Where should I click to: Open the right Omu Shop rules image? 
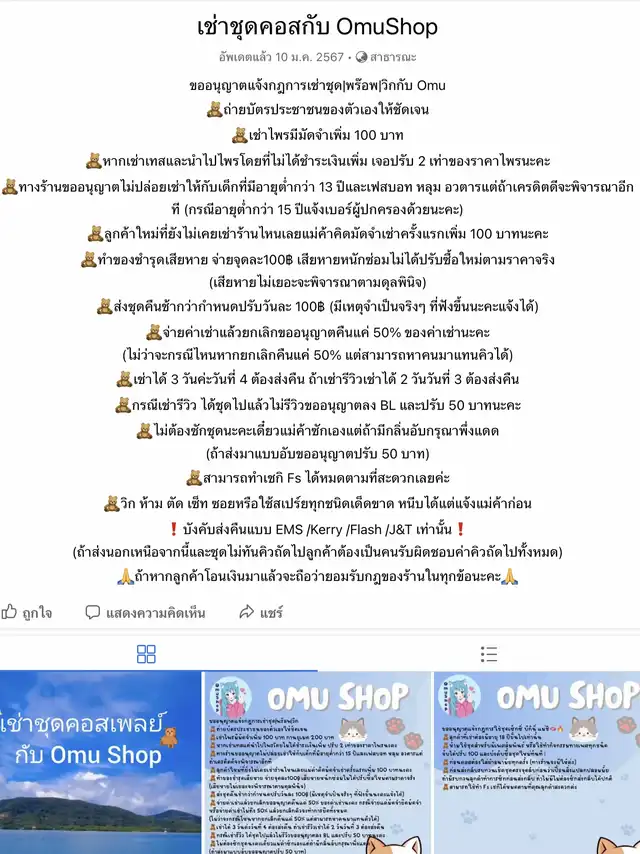tap(536, 762)
